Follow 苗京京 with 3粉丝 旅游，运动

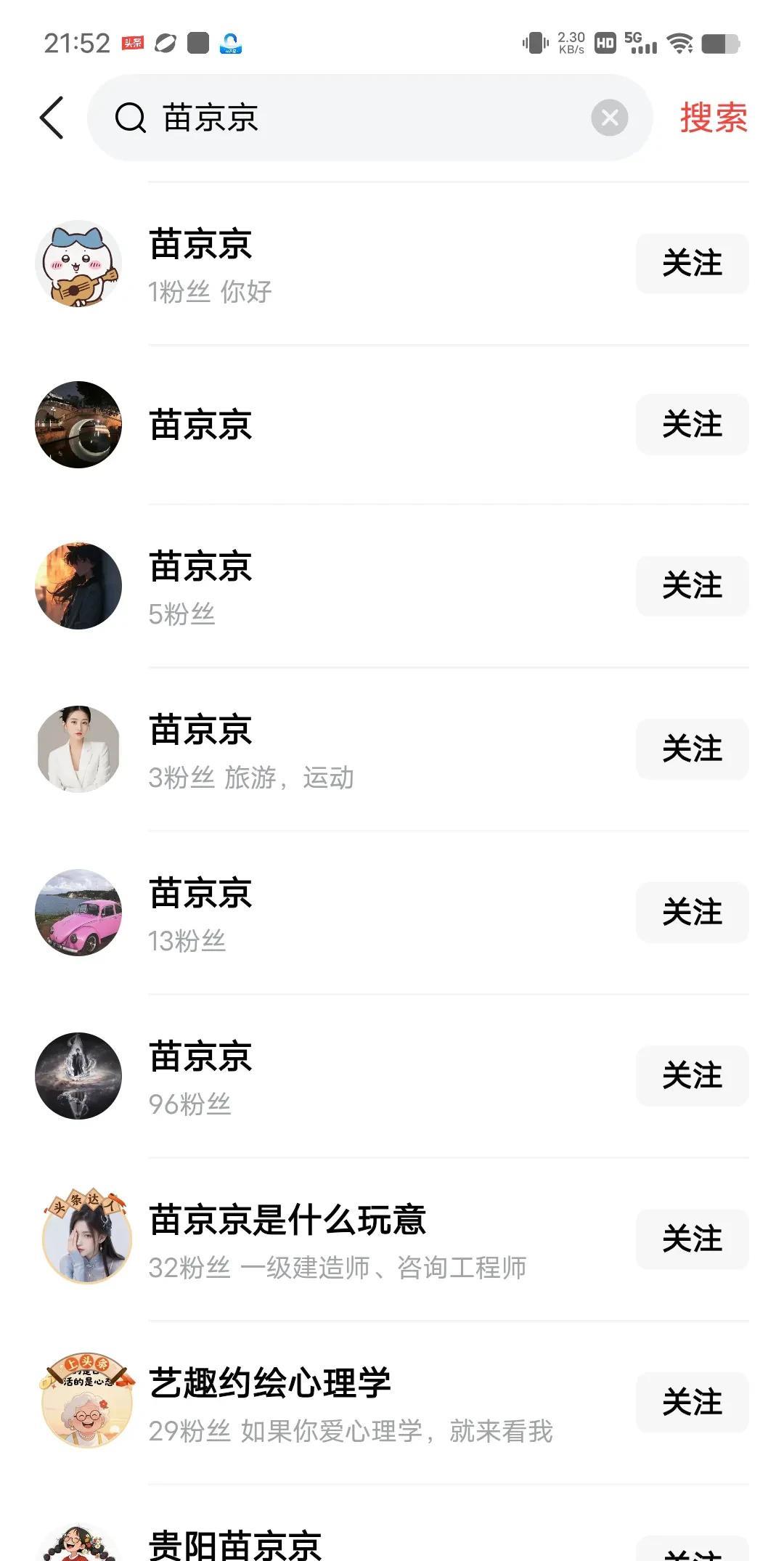pyautogui.click(x=692, y=749)
